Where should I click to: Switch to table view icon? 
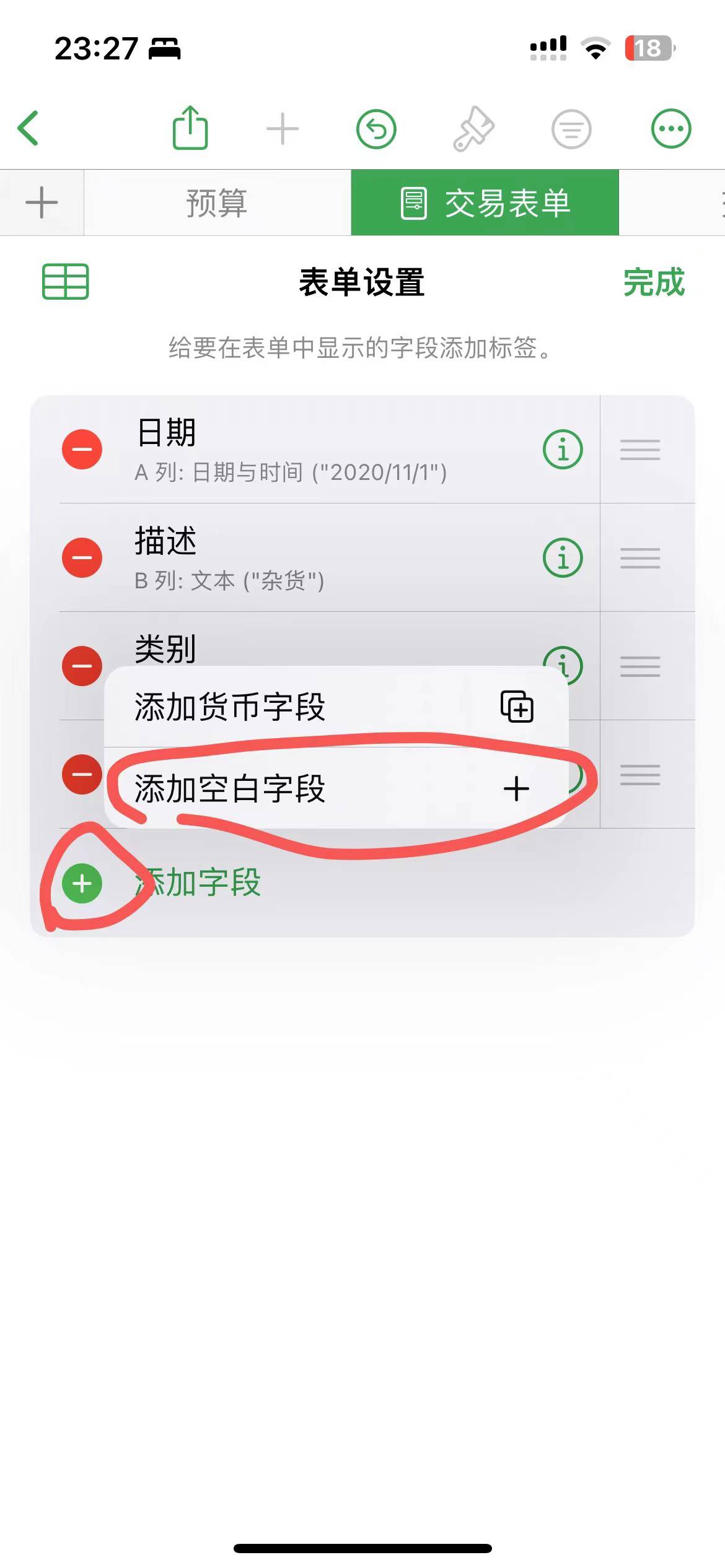tap(66, 282)
